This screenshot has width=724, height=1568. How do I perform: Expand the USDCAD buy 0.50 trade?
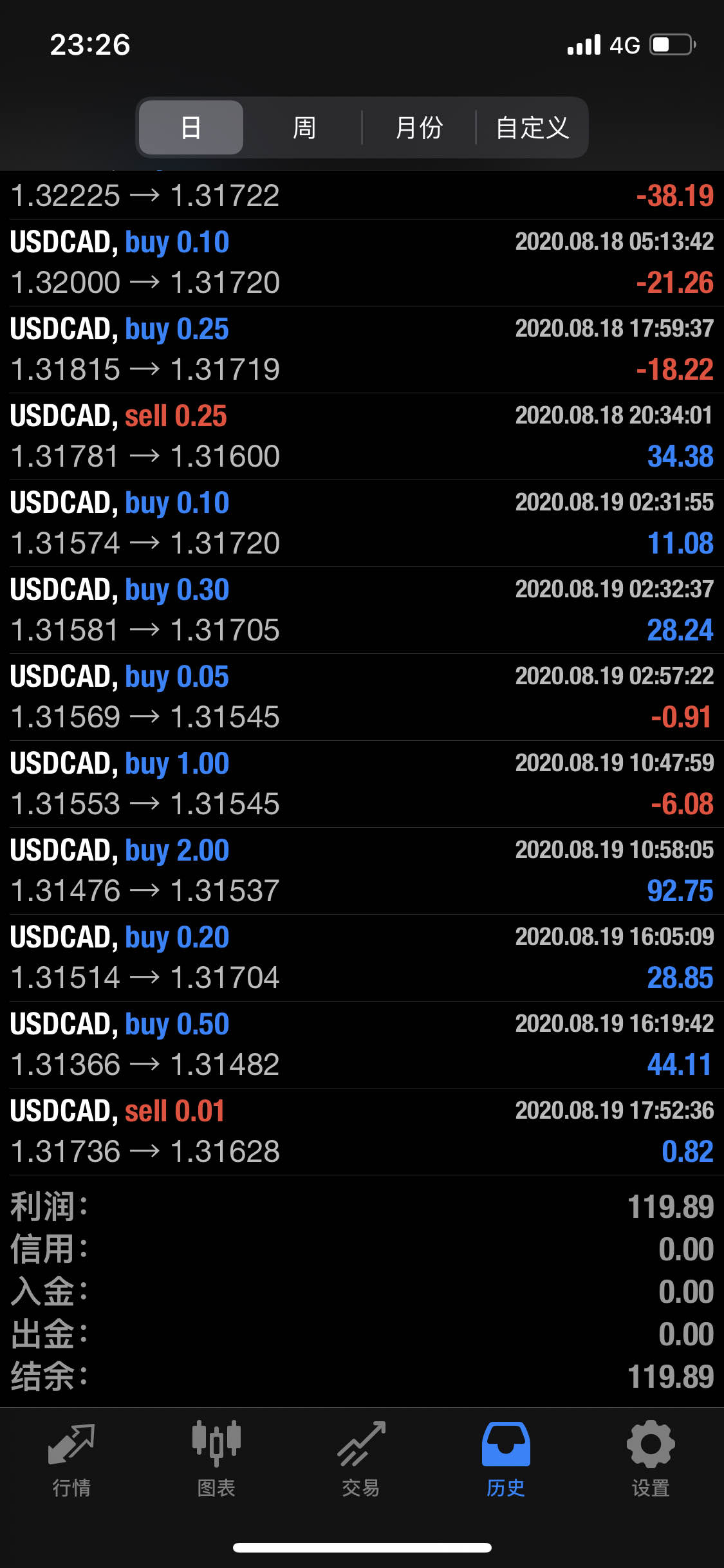pos(362,1045)
